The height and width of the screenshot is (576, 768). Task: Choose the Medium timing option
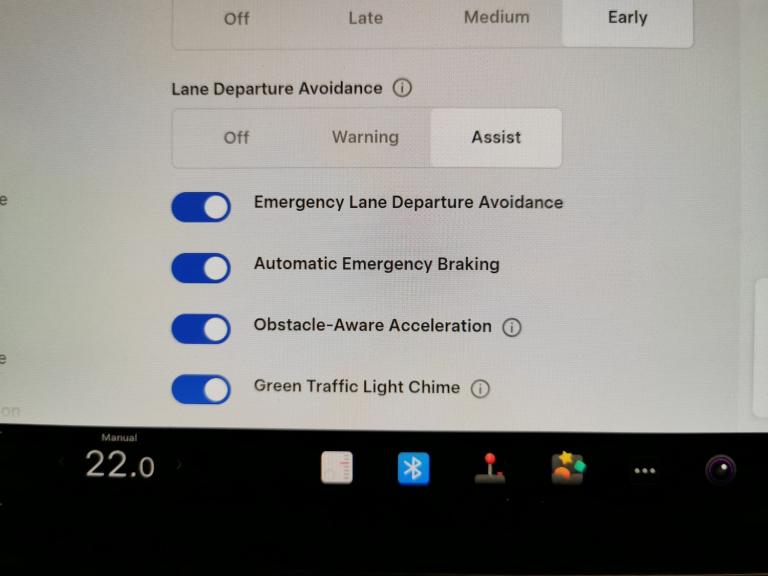pyautogui.click(x=496, y=18)
